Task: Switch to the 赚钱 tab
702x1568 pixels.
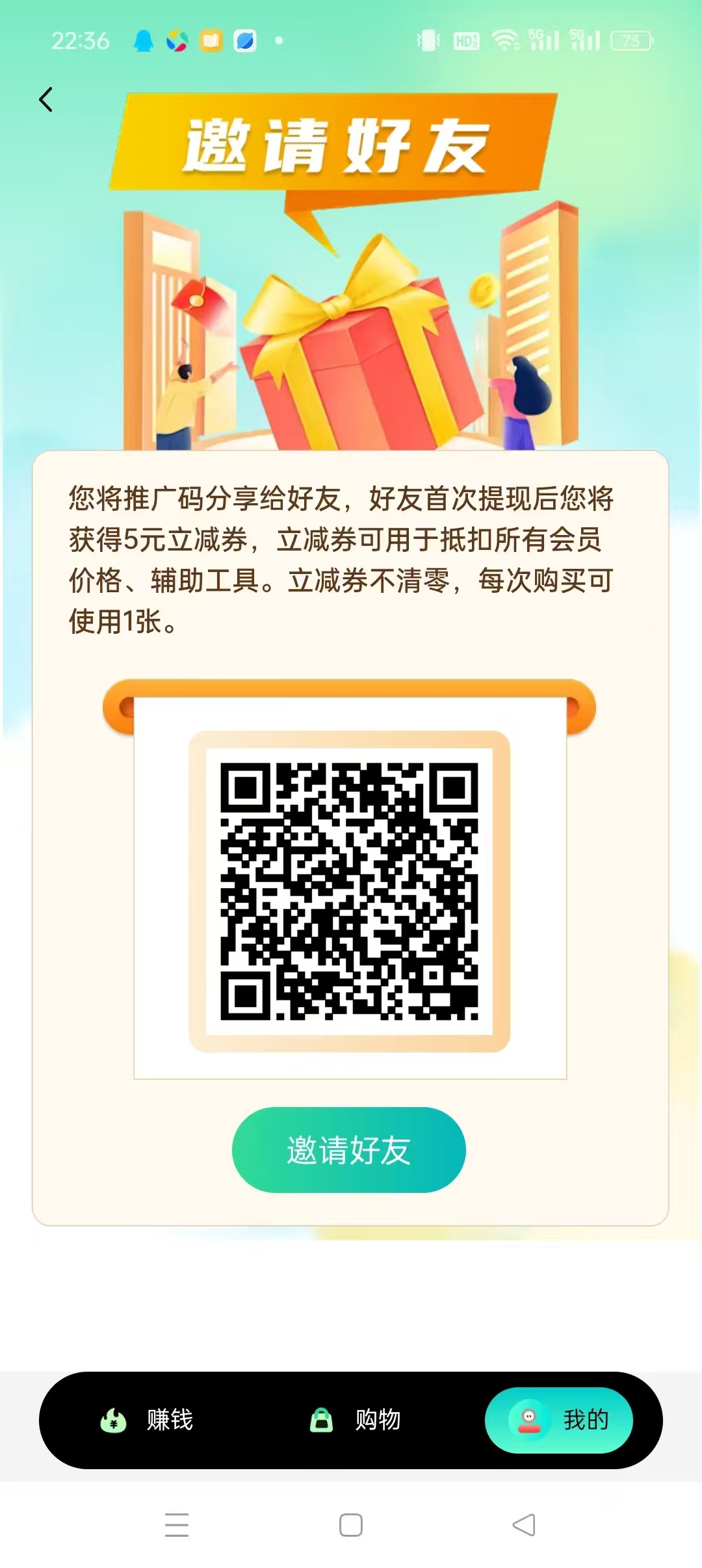Action: (x=147, y=1420)
